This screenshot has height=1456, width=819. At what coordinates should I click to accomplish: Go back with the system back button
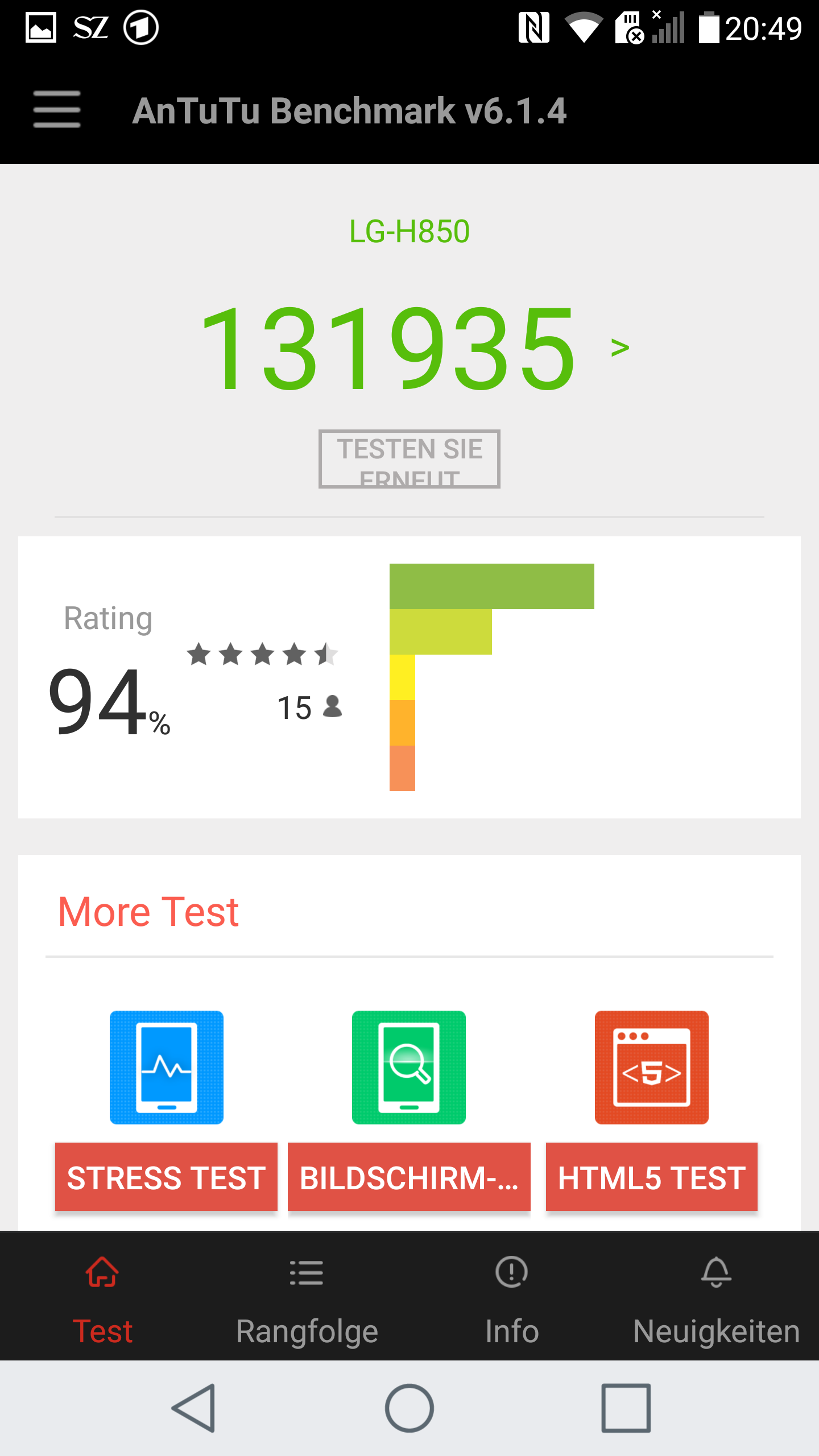pyautogui.click(x=193, y=1408)
